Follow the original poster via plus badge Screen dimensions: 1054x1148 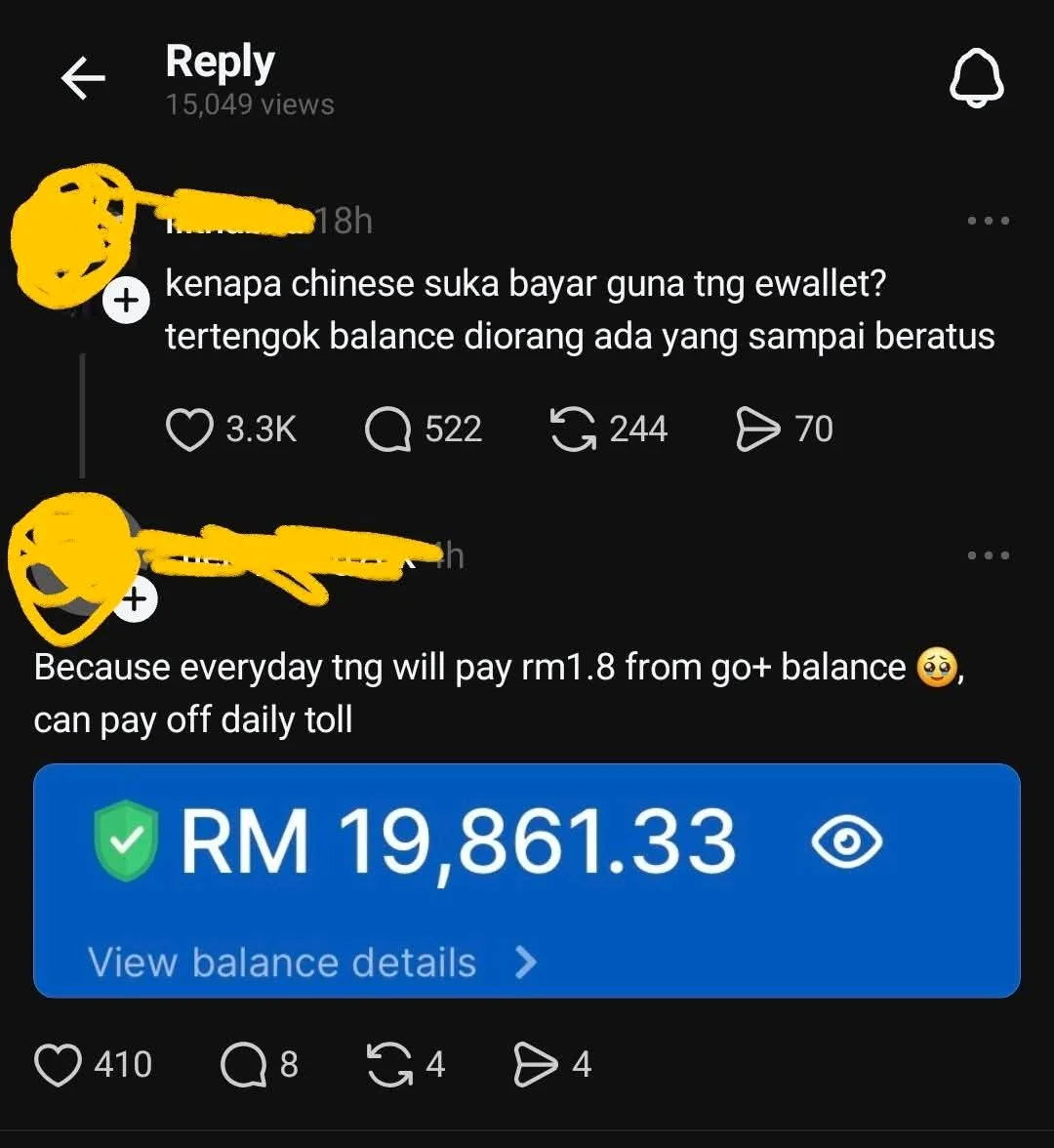coord(126,303)
